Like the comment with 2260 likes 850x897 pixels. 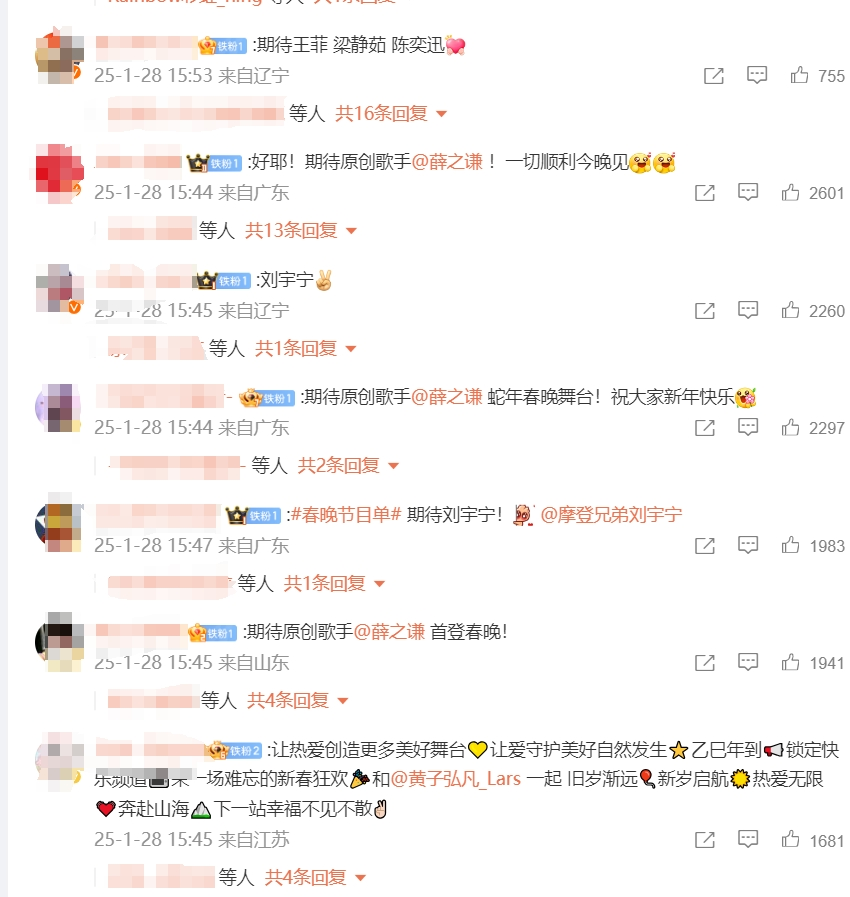tap(790, 310)
